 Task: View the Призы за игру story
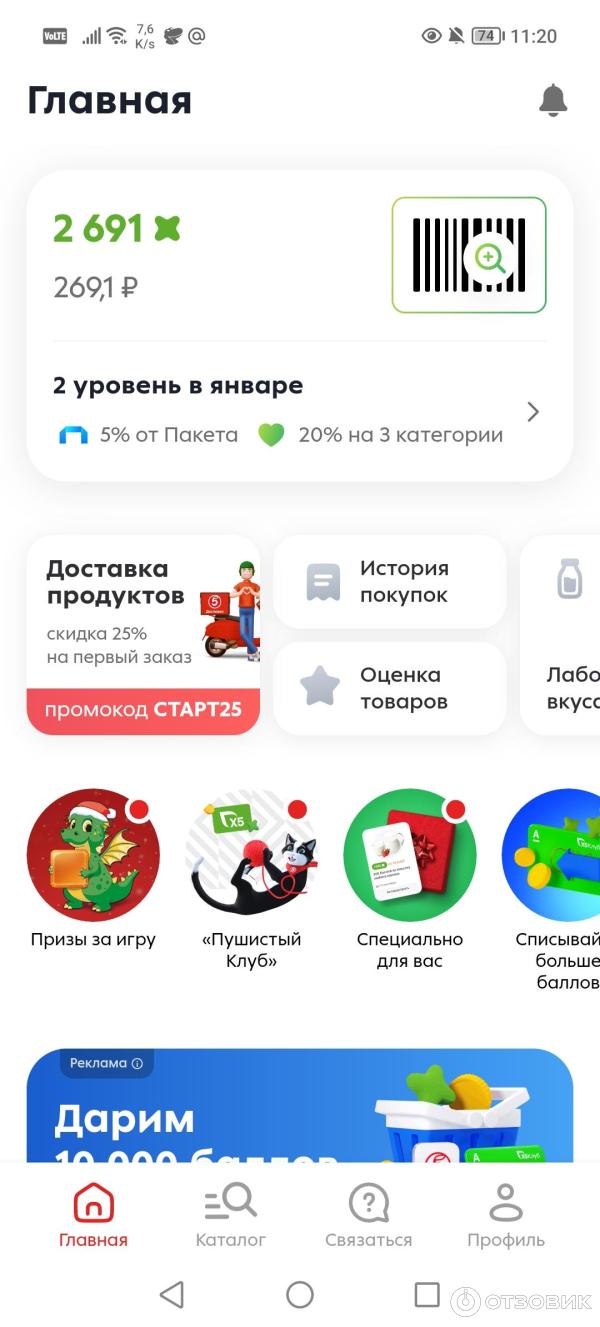pos(93,856)
